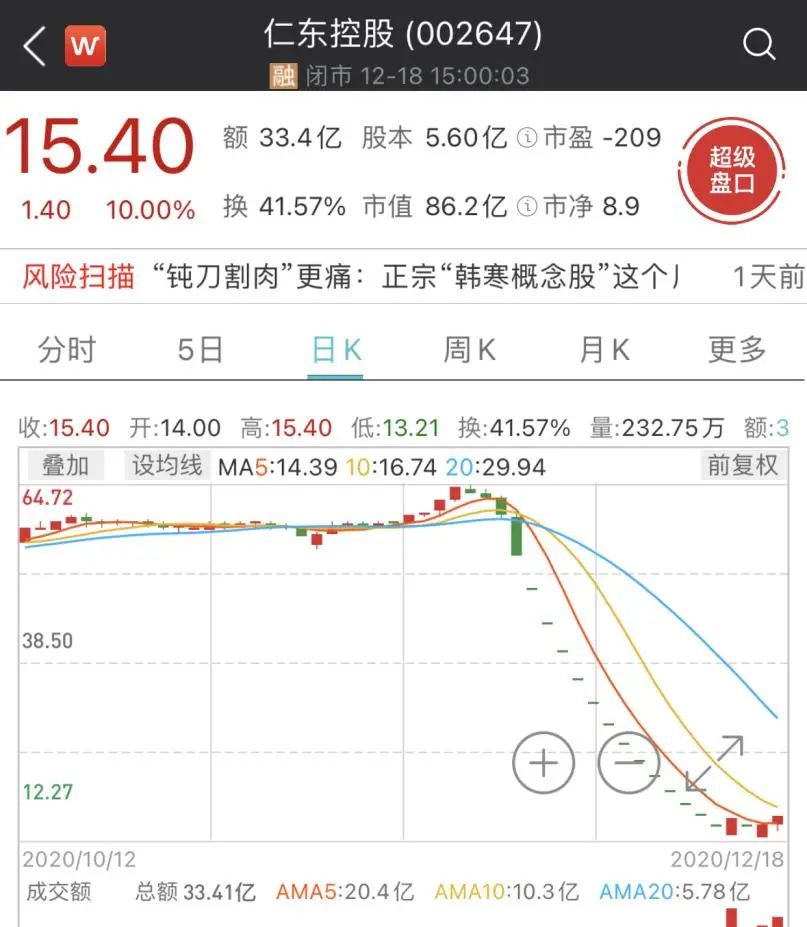Open 设均线 moving average settings
The width and height of the screenshot is (807, 927).
pyautogui.click(x=167, y=466)
